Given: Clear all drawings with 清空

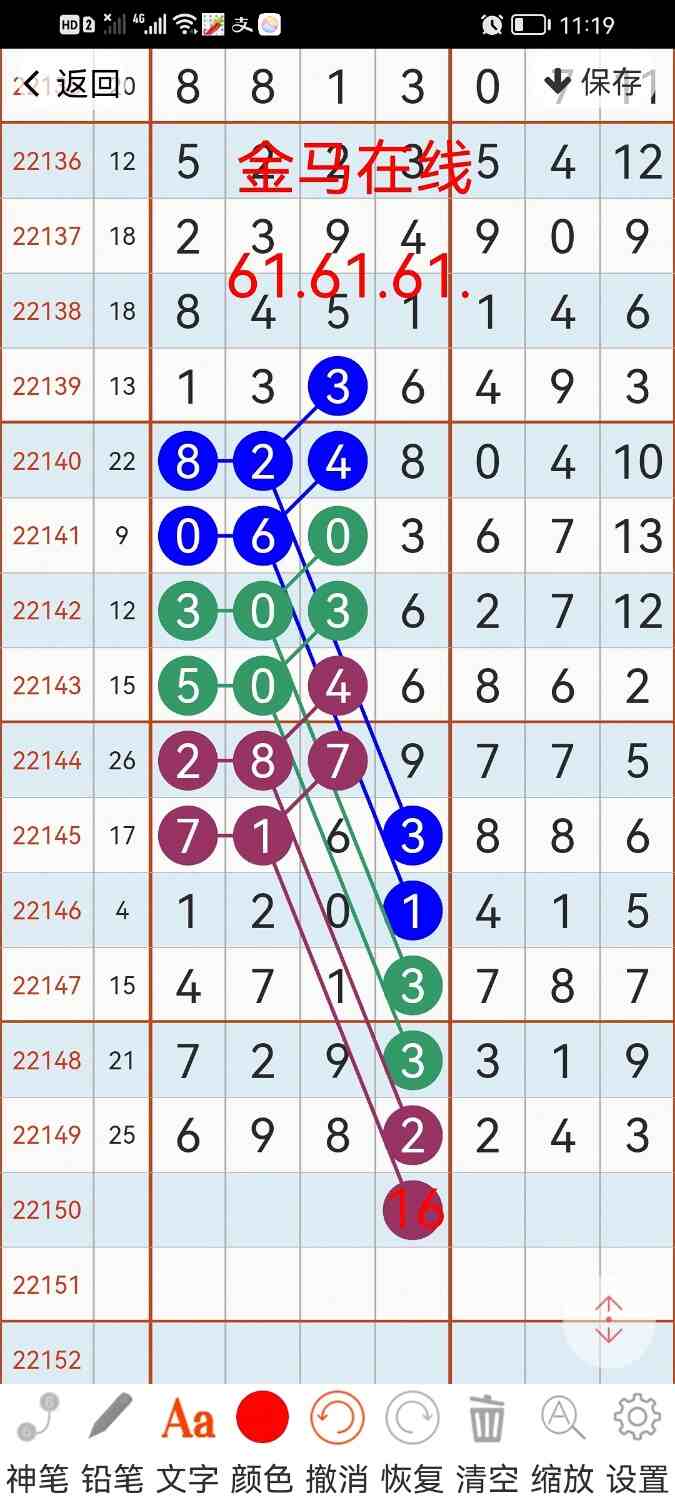Looking at the screenshot, I should (486, 1438).
